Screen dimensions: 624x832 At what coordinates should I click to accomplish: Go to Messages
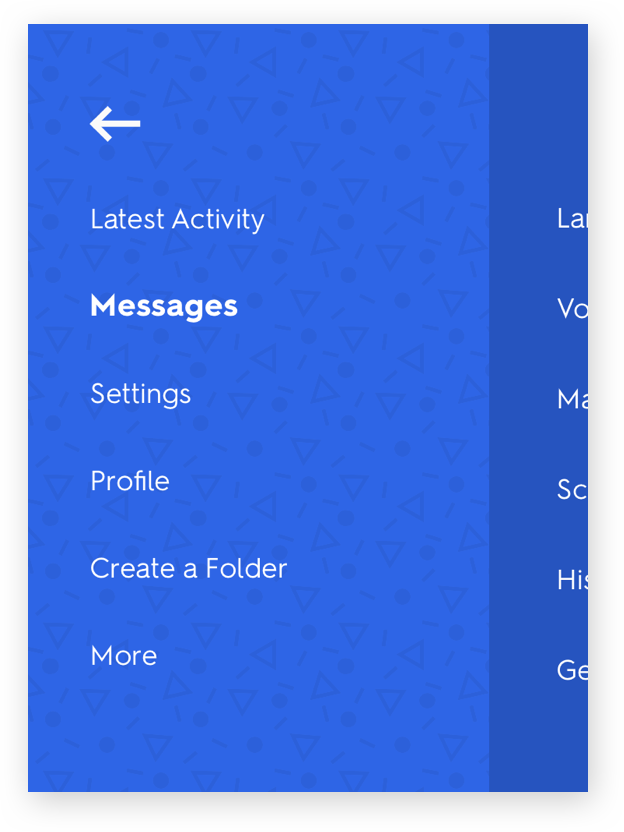[x=164, y=306]
